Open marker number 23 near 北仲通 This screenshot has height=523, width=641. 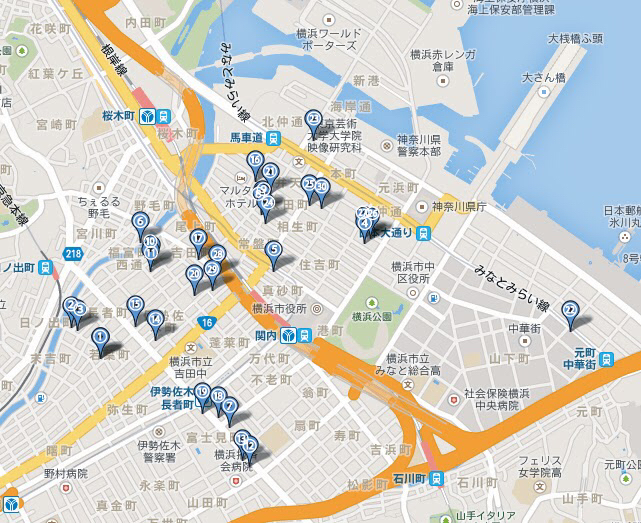pos(314,120)
